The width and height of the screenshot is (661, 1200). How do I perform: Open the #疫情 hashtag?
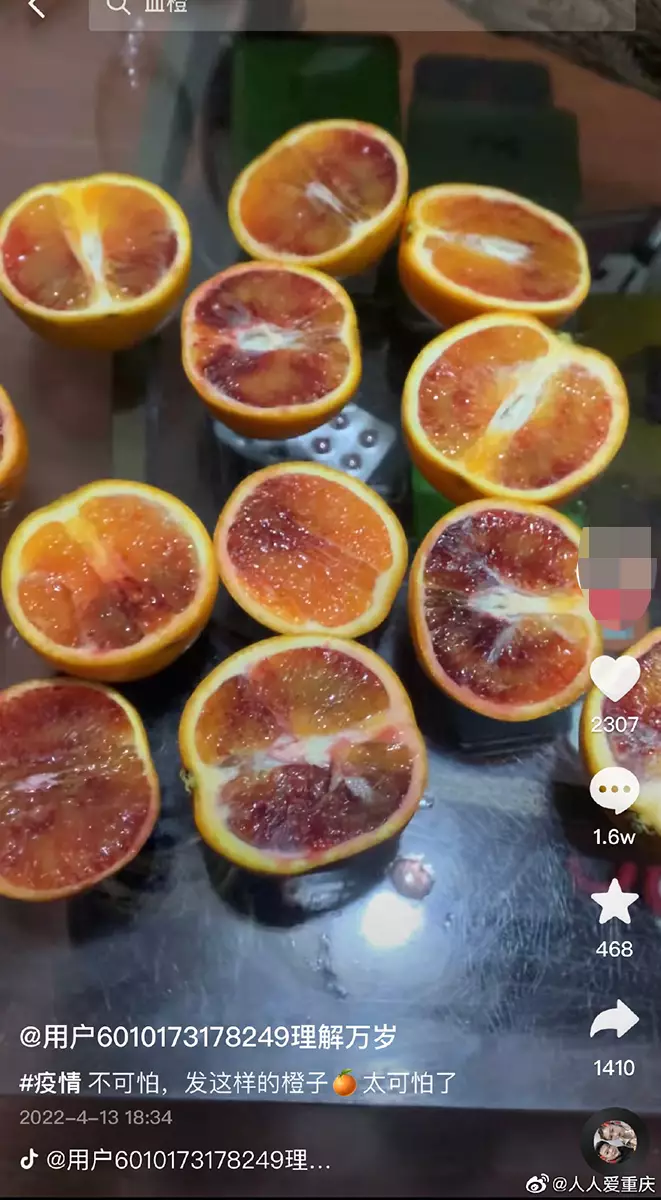(50, 1083)
